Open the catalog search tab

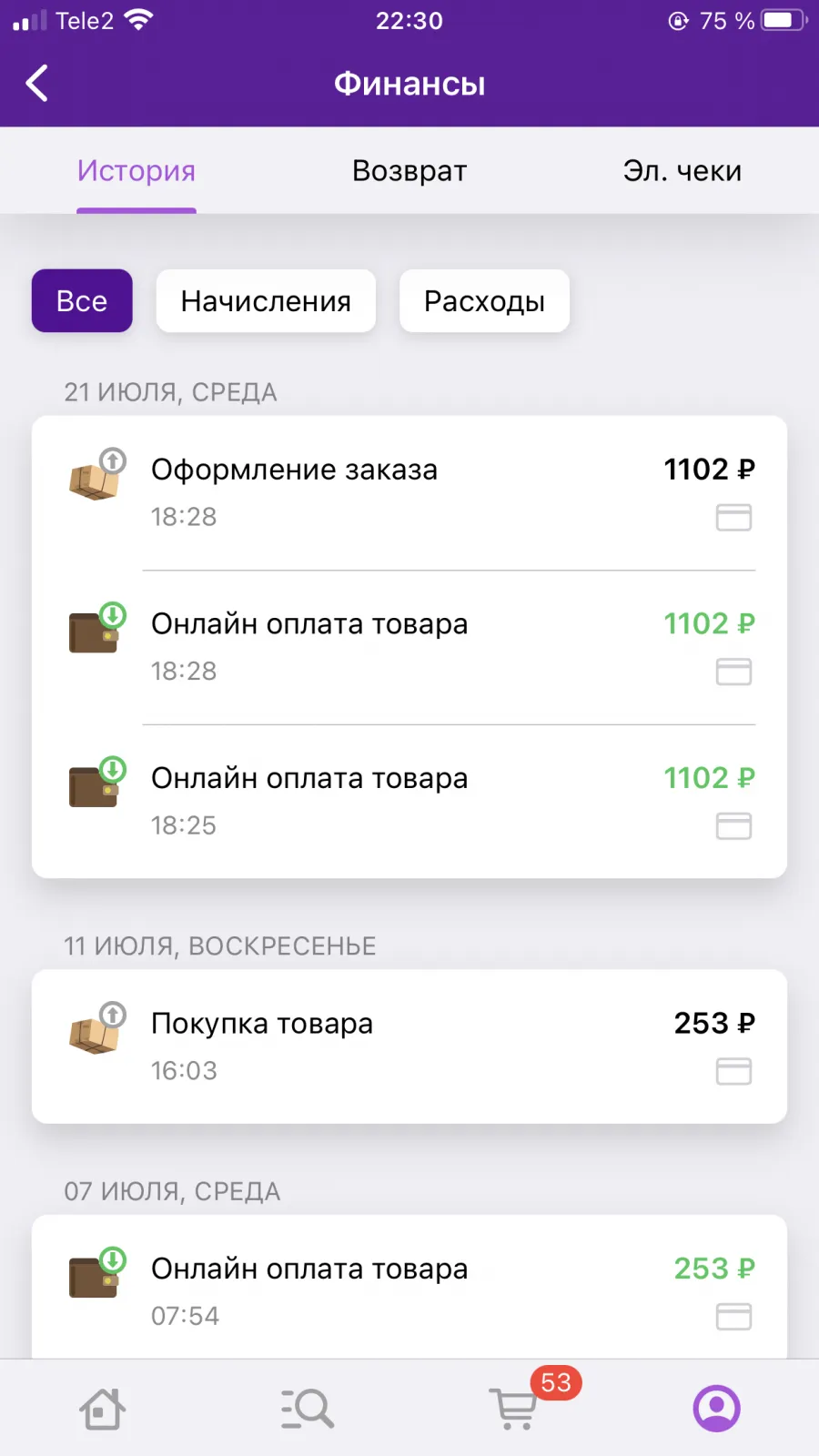click(307, 1409)
